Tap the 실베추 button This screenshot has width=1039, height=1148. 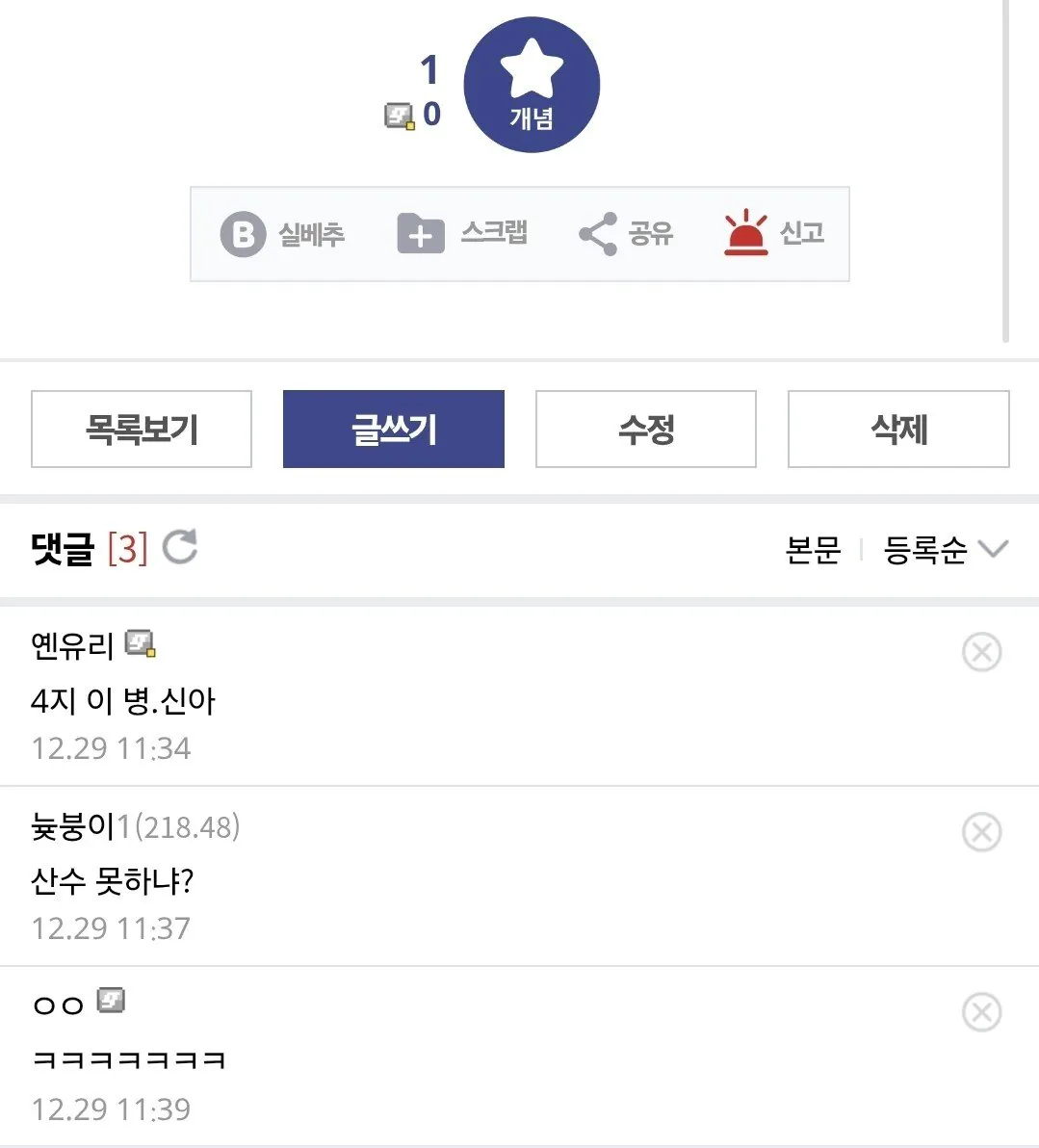[x=282, y=234]
